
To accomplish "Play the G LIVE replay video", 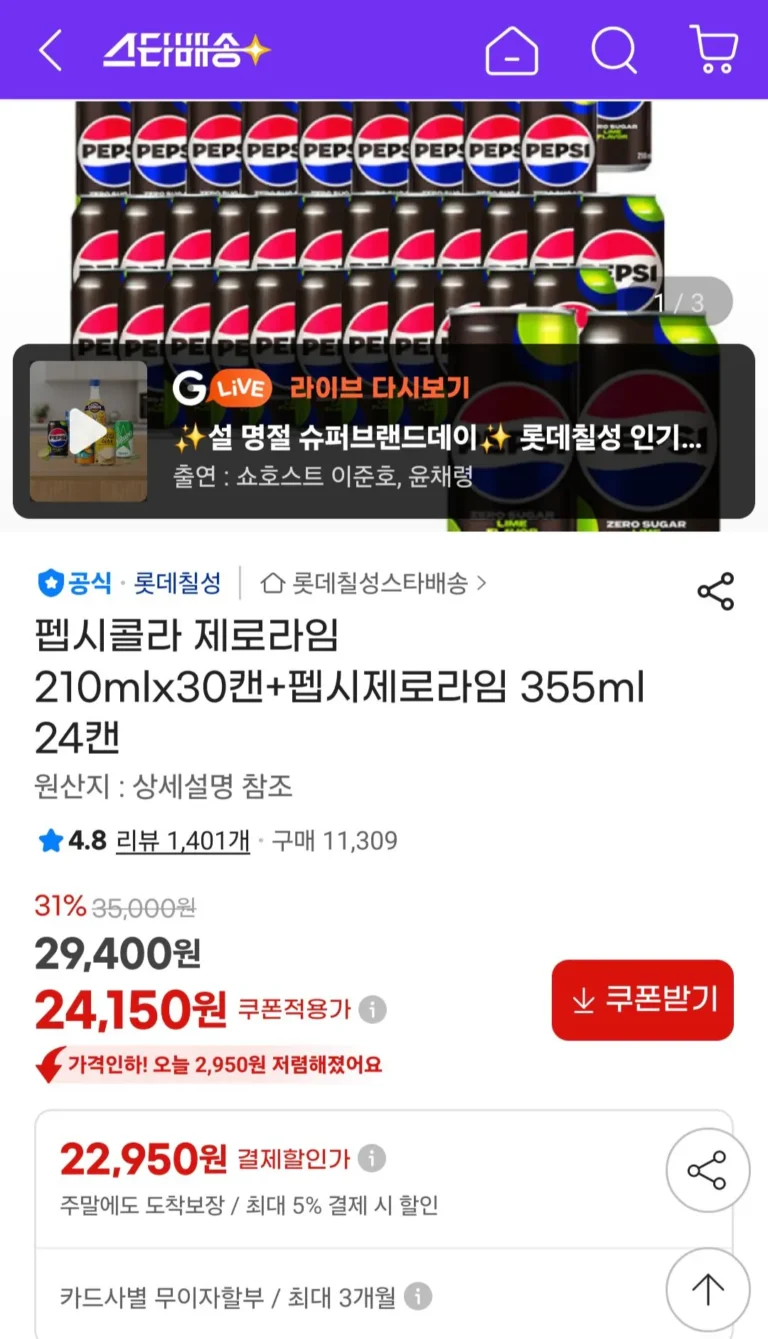I will (88, 431).
